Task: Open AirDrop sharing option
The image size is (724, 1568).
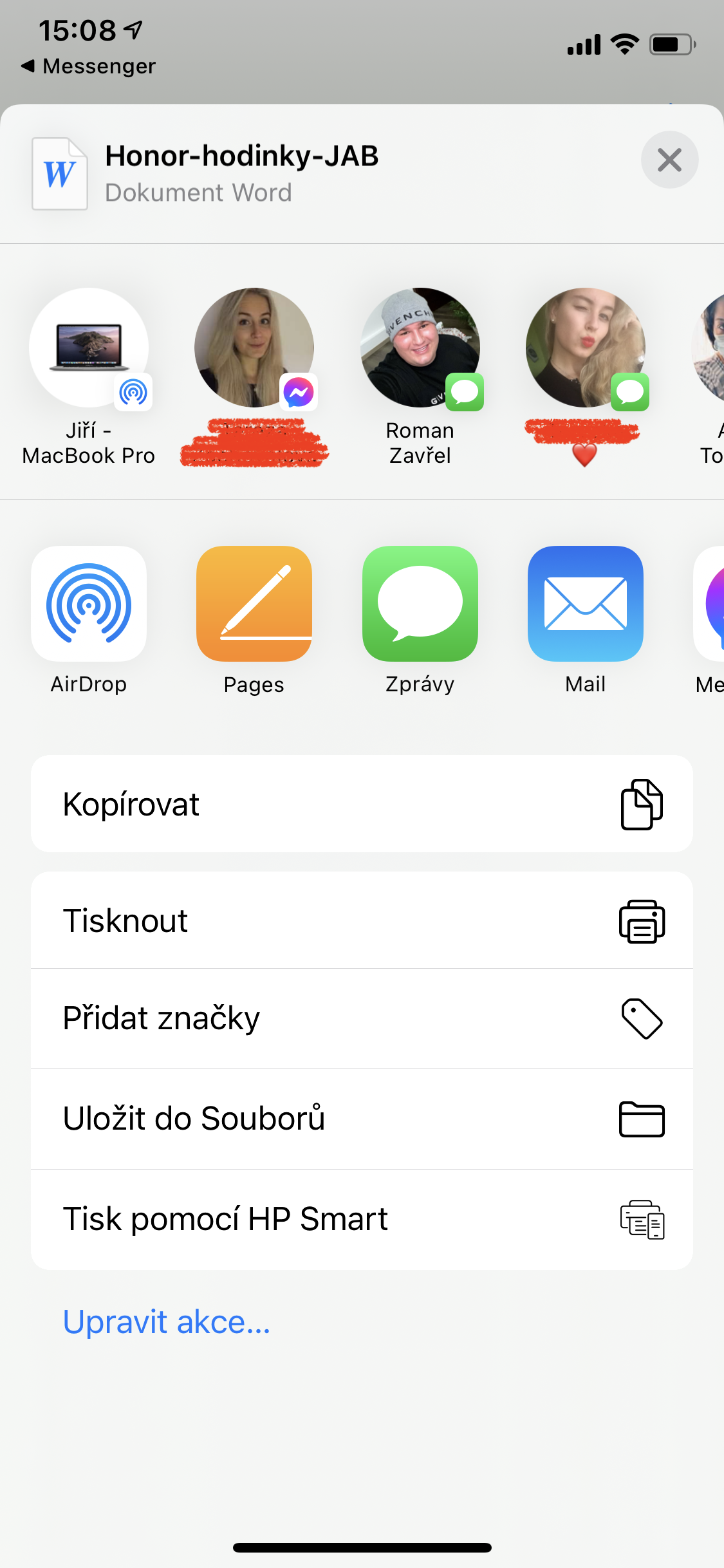Action: pyautogui.click(x=89, y=604)
